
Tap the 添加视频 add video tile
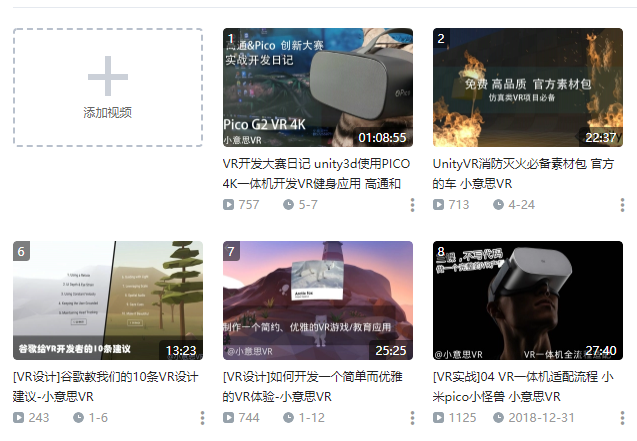coord(108,88)
